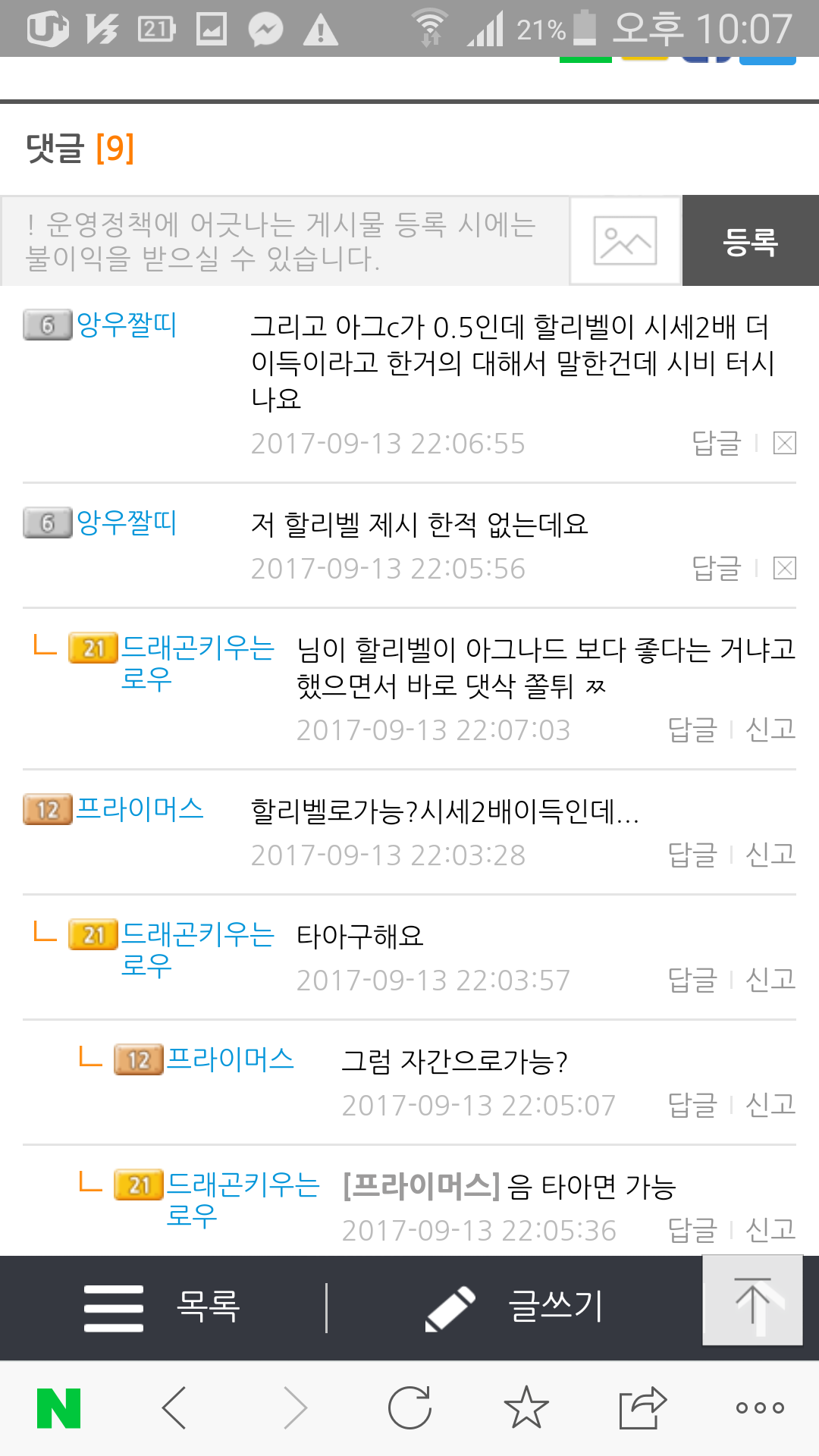Tap the 등록 submit button
Viewport: 819px width, 1456px height.
click(750, 241)
